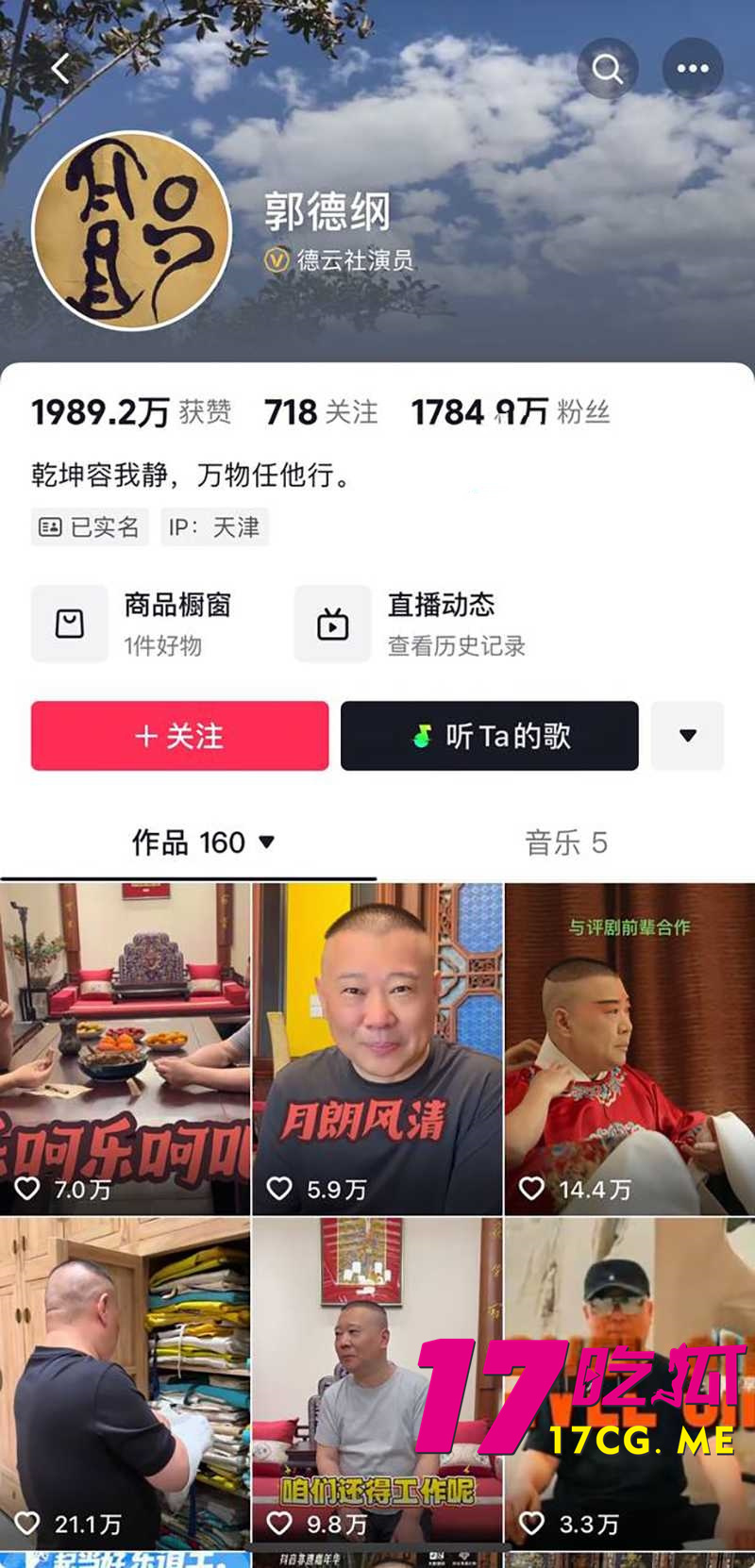Switch to the 音乐 5 tab
755x1568 pixels.
[x=565, y=842]
